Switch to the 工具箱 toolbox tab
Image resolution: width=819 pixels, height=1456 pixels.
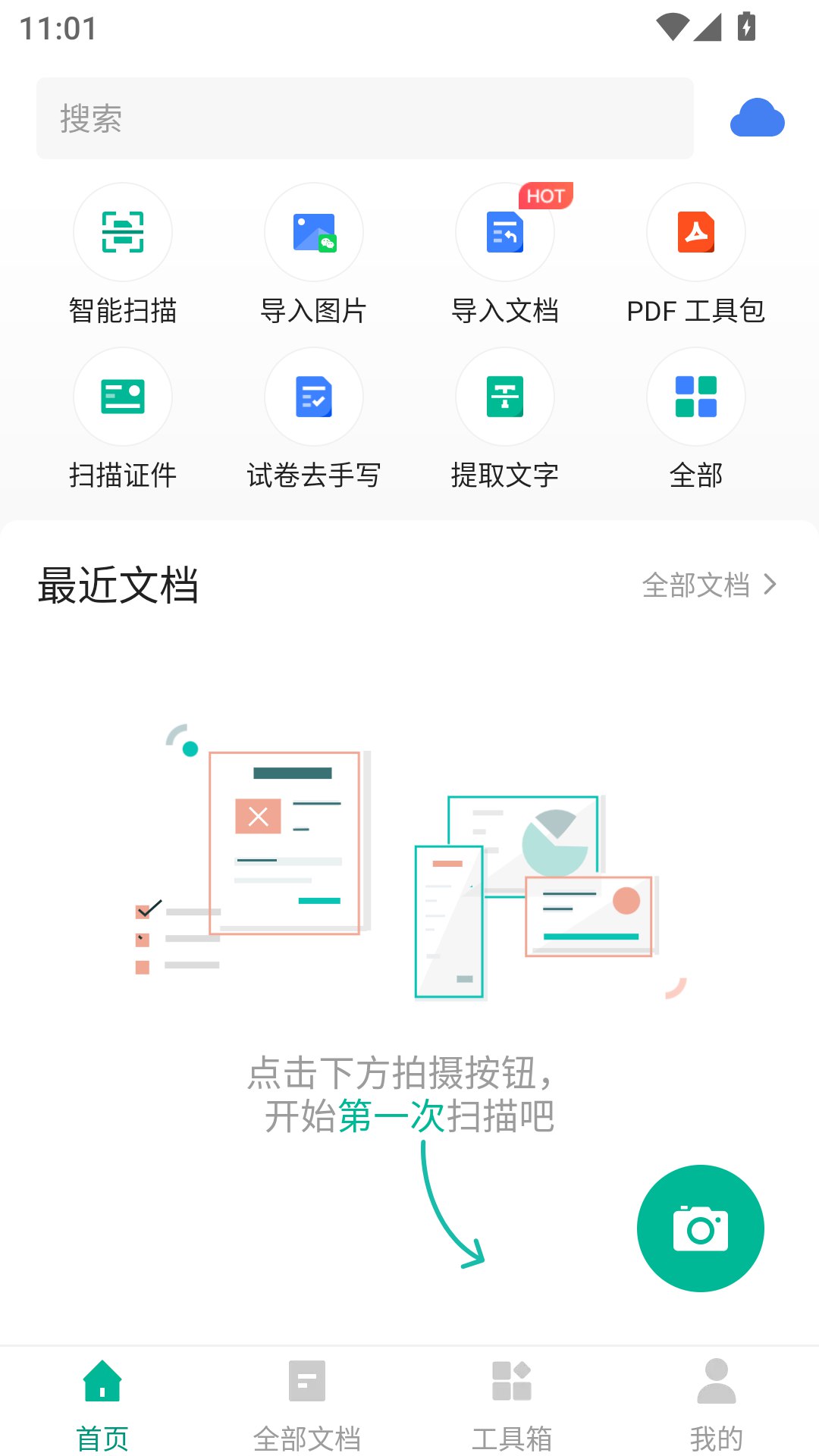(x=512, y=1403)
